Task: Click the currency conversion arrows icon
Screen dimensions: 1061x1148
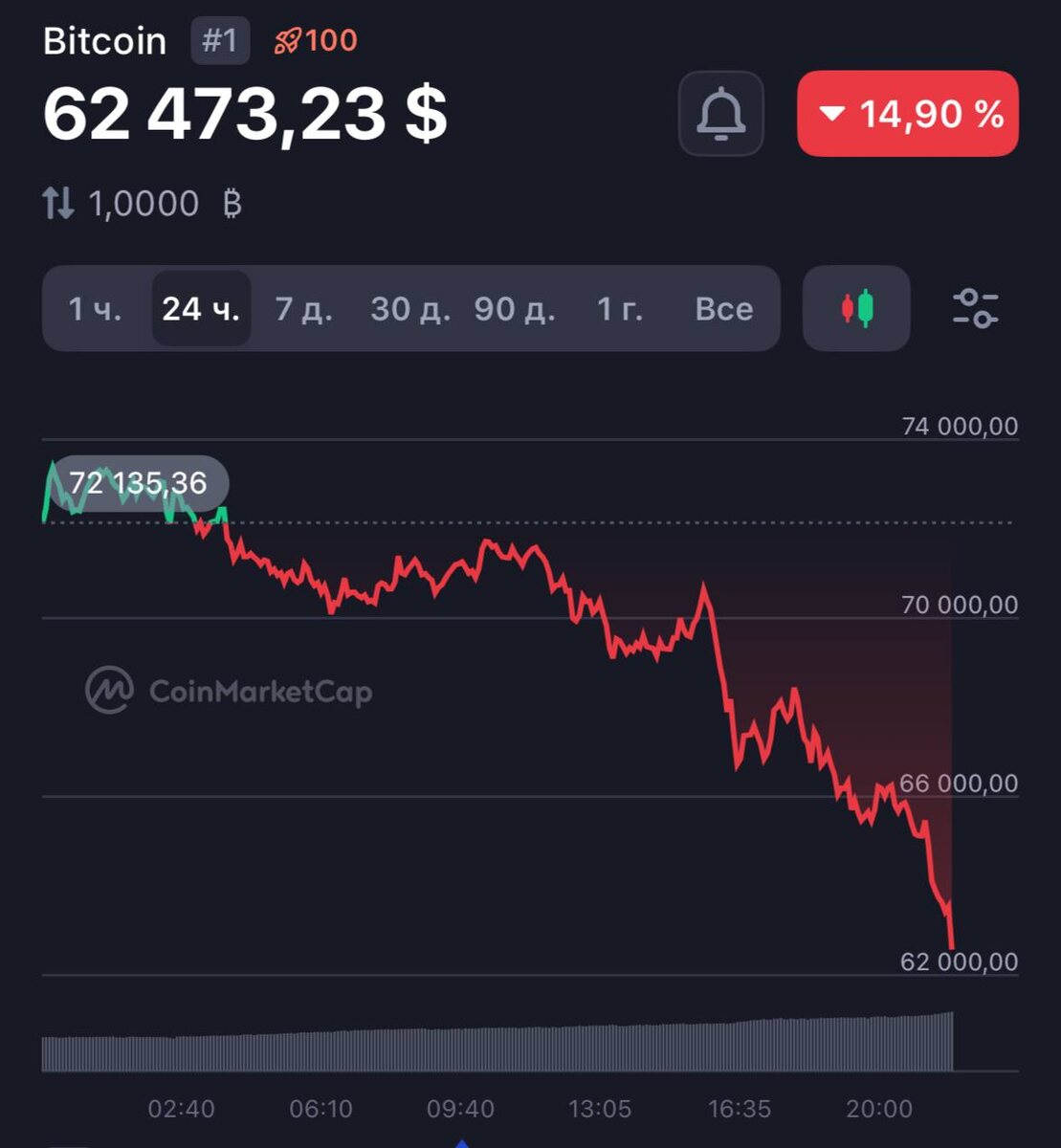Action: point(59,202)
